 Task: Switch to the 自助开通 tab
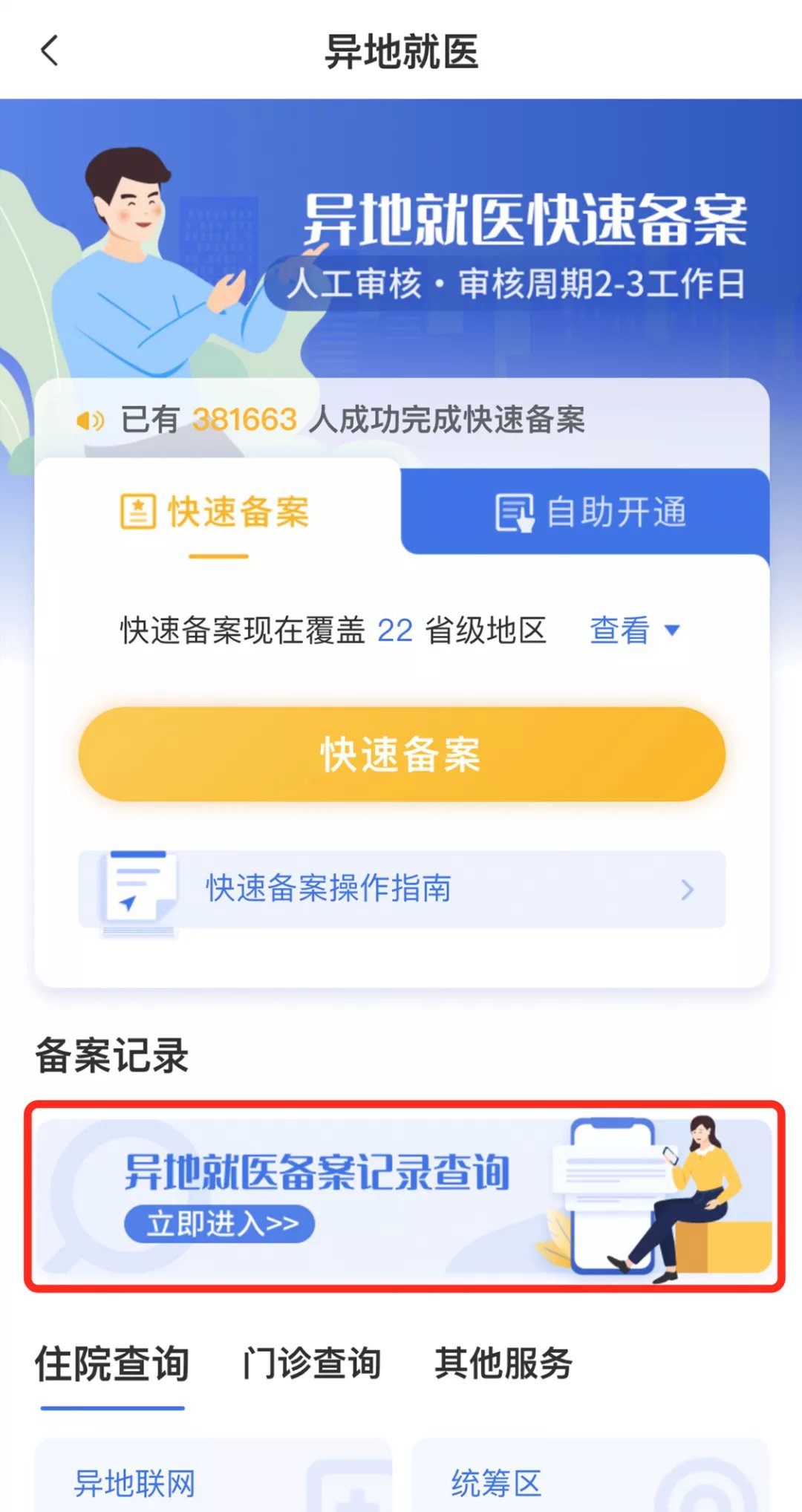tap(590, 512)
